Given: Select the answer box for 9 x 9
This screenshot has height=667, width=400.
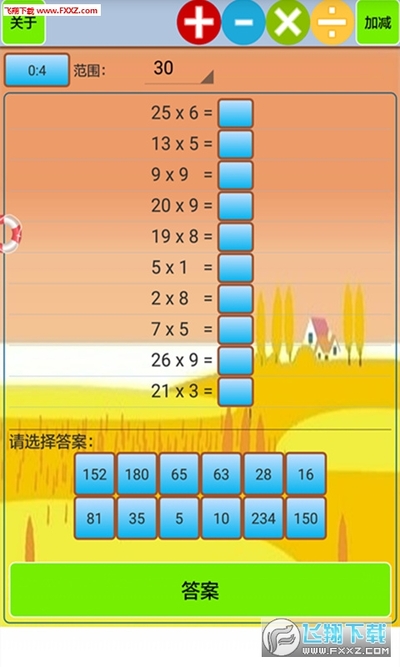Looking at the screenshot, I should click(235, 175).
